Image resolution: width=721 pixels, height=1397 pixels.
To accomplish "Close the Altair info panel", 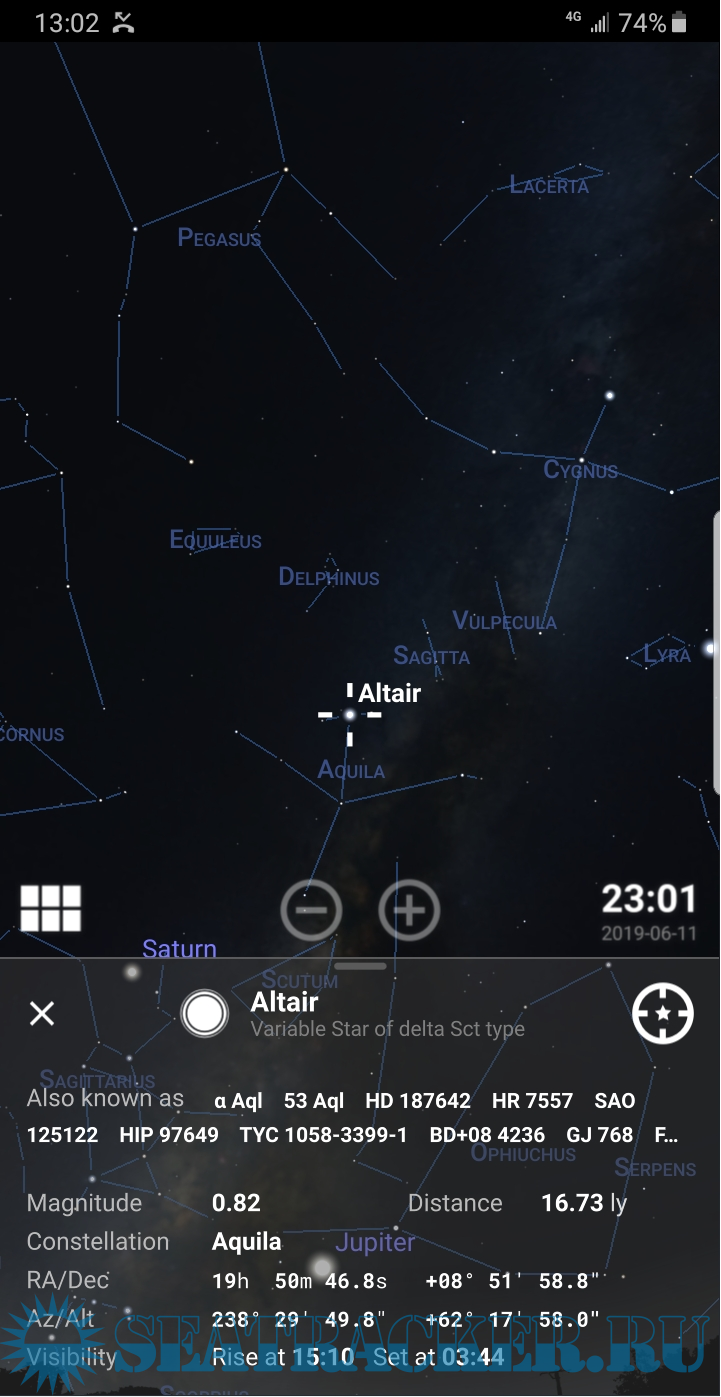I will tap(42, 1014).
